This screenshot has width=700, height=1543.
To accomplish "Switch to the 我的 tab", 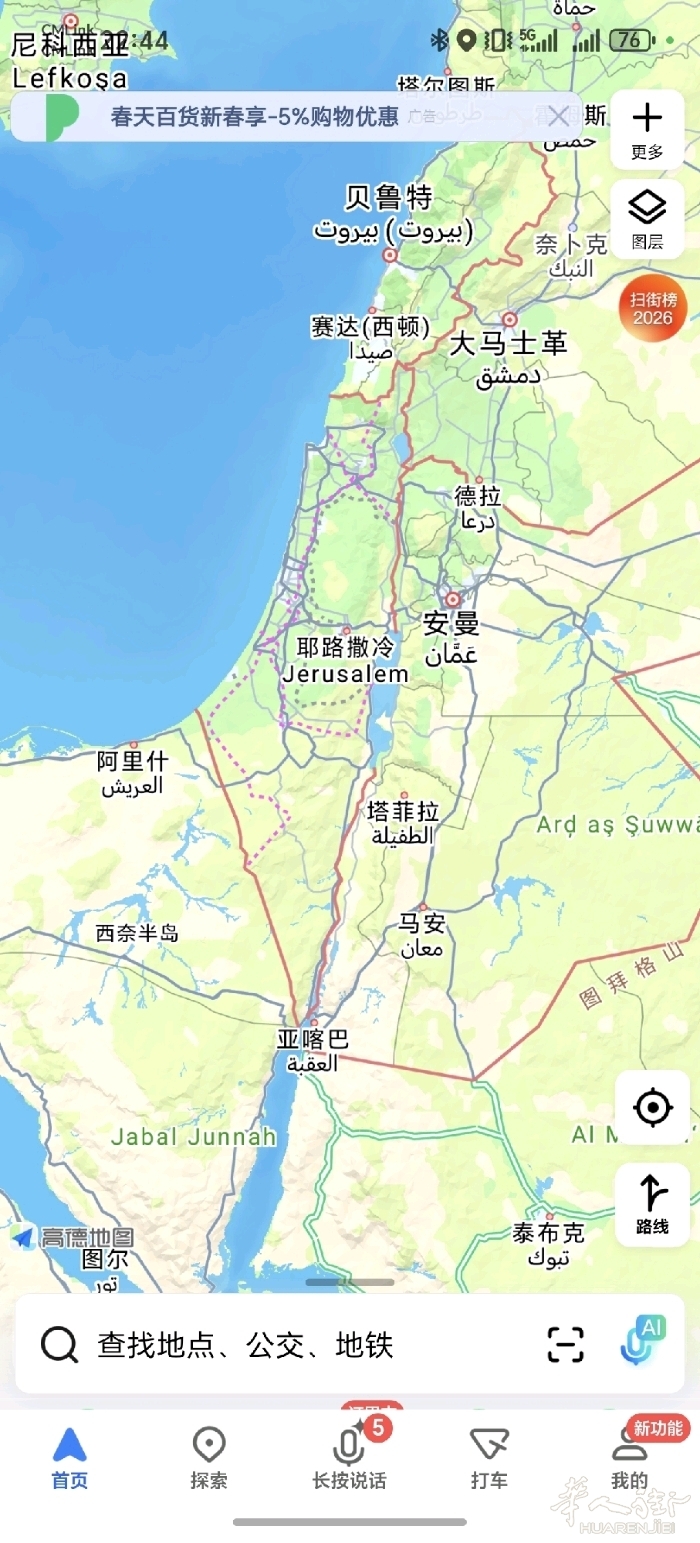I will [629, 1458].
